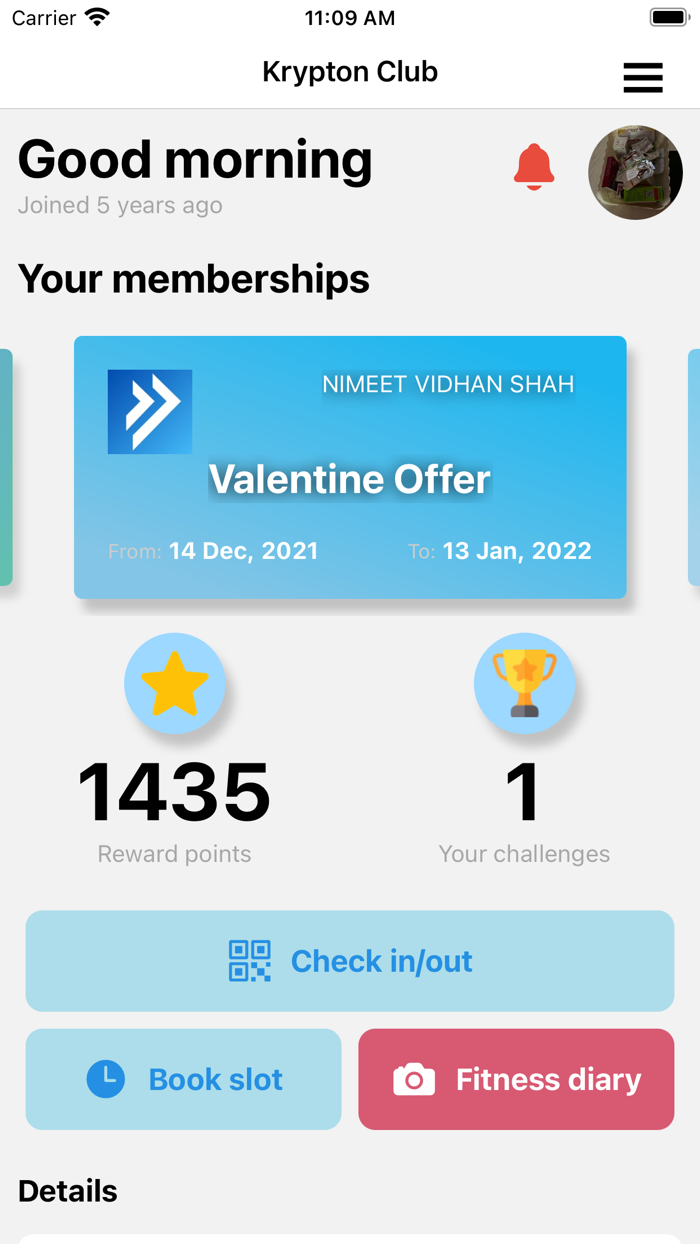View reward points star
700x1244 pixels.
tap(175, 683)
